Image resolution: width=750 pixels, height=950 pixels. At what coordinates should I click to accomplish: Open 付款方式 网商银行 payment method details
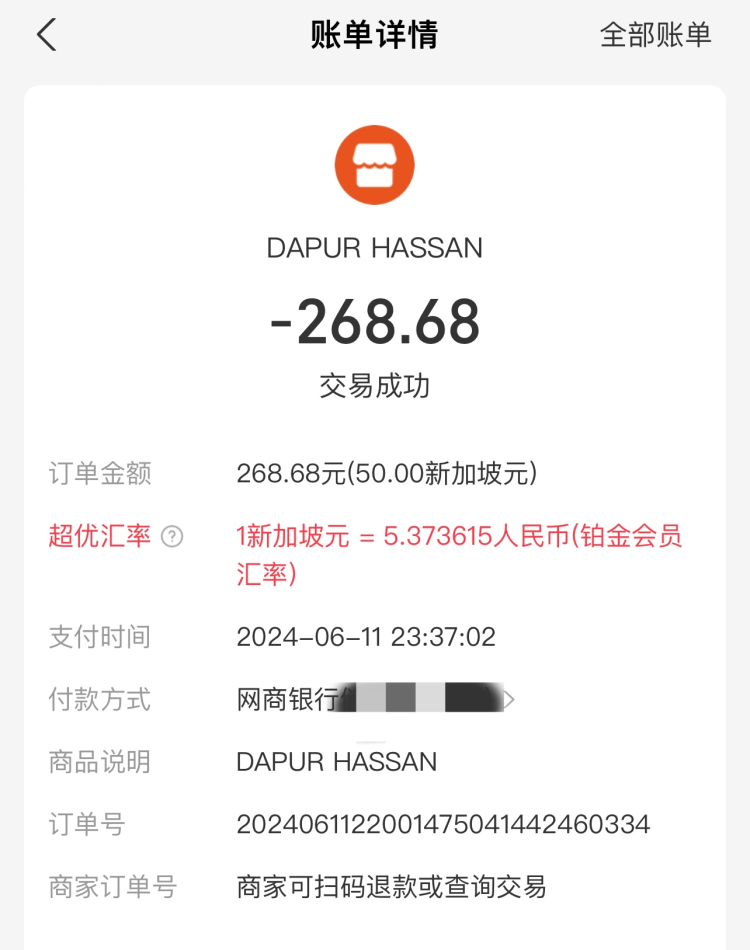(375, 699)
